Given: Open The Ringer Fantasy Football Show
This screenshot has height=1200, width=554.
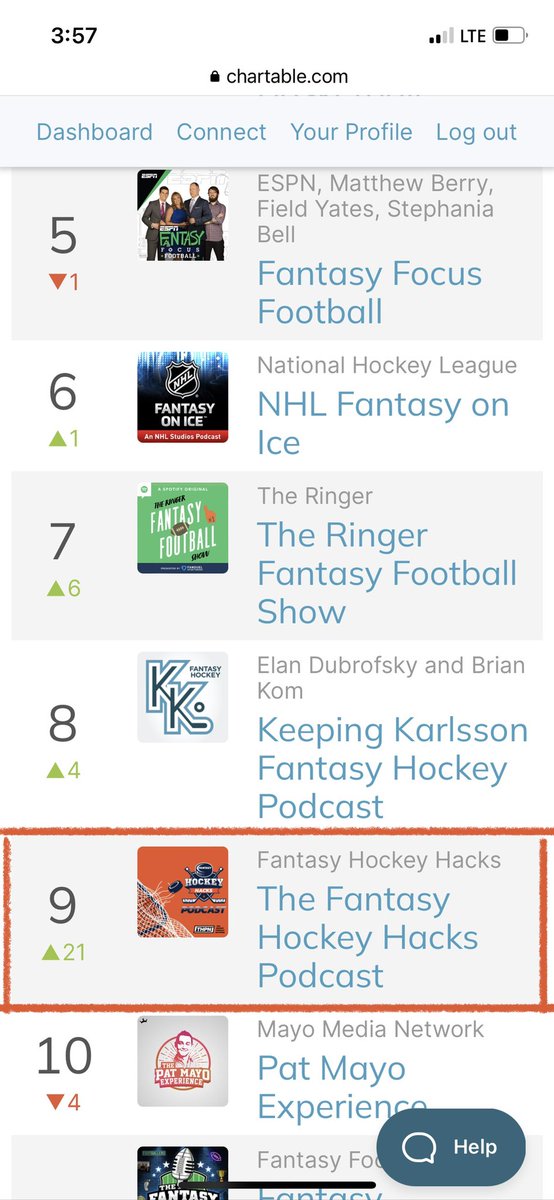Looking at the screenshot, I should coord(387,573).
